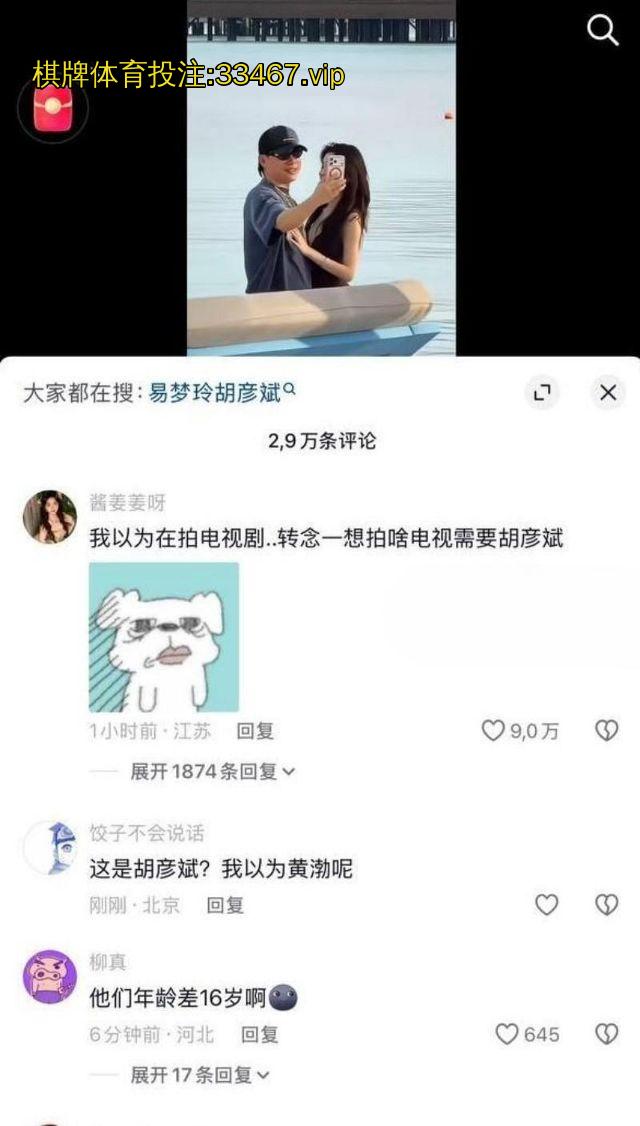Dislike 酱姜姜呀's comment
The image size is (640, 1126).
[x=607, y=731]
